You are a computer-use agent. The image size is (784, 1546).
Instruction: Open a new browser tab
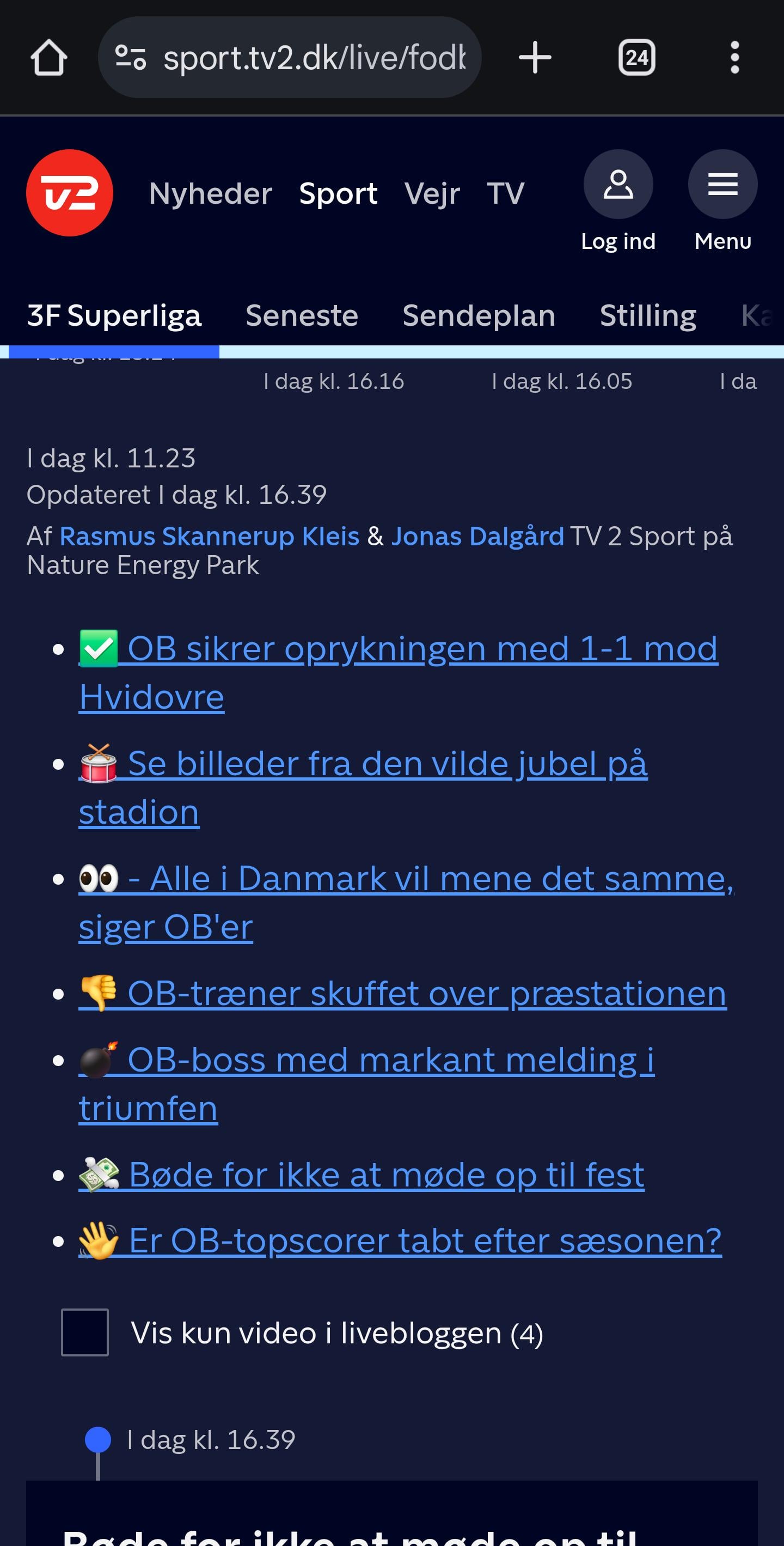coord(535,58)
